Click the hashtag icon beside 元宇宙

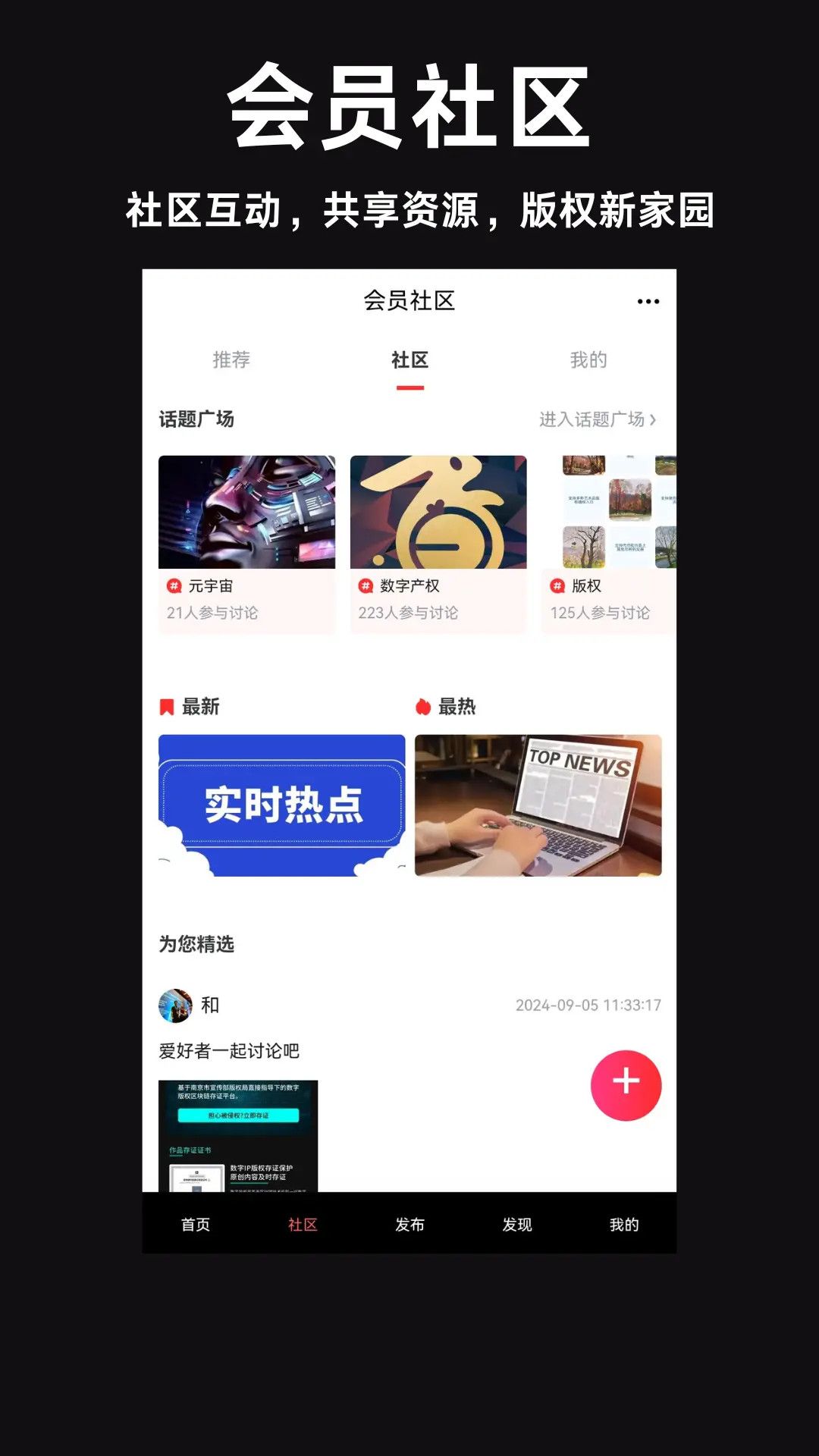point(175,585)
